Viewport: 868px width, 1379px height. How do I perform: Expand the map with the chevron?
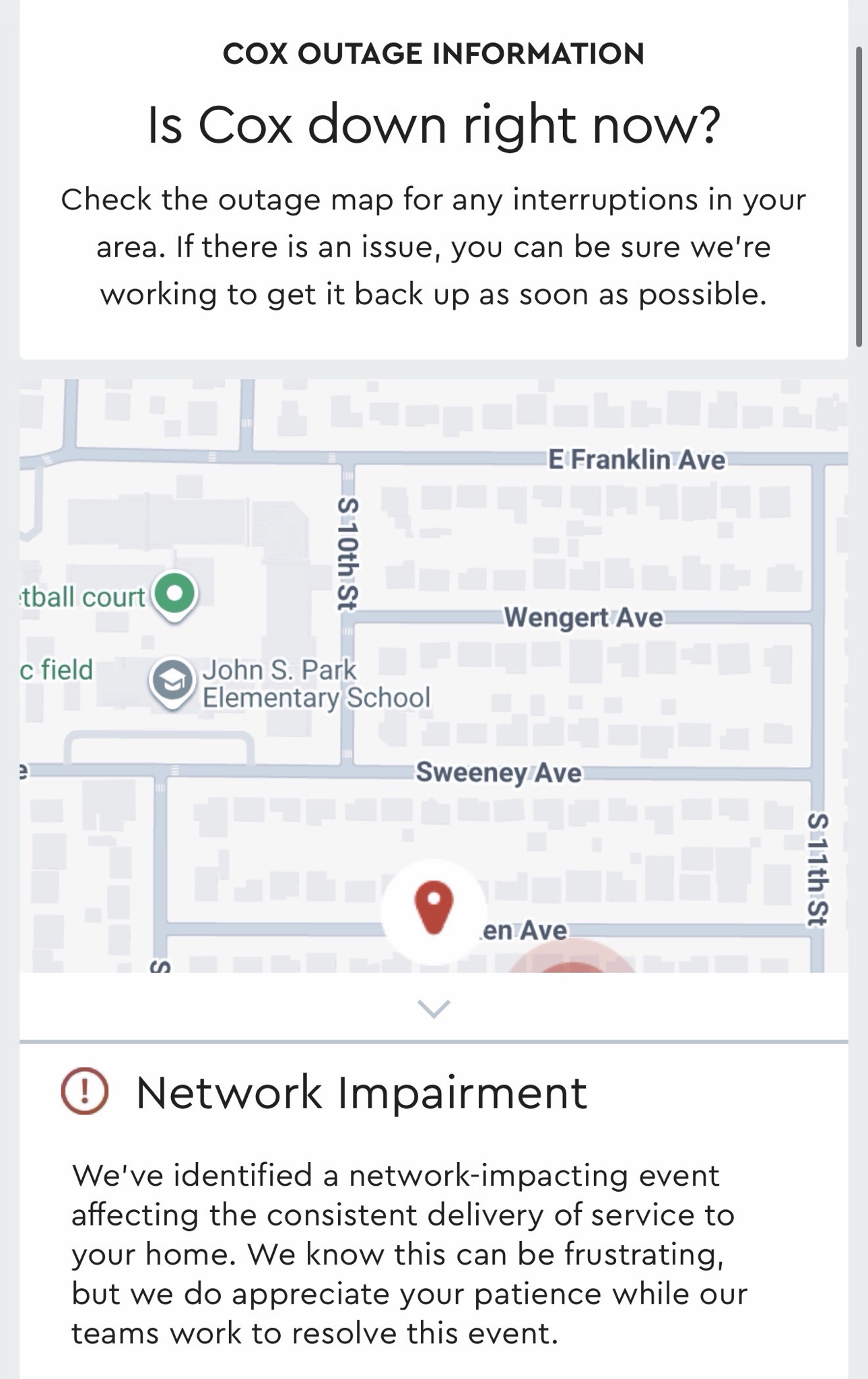click(x=433, y=1009)
